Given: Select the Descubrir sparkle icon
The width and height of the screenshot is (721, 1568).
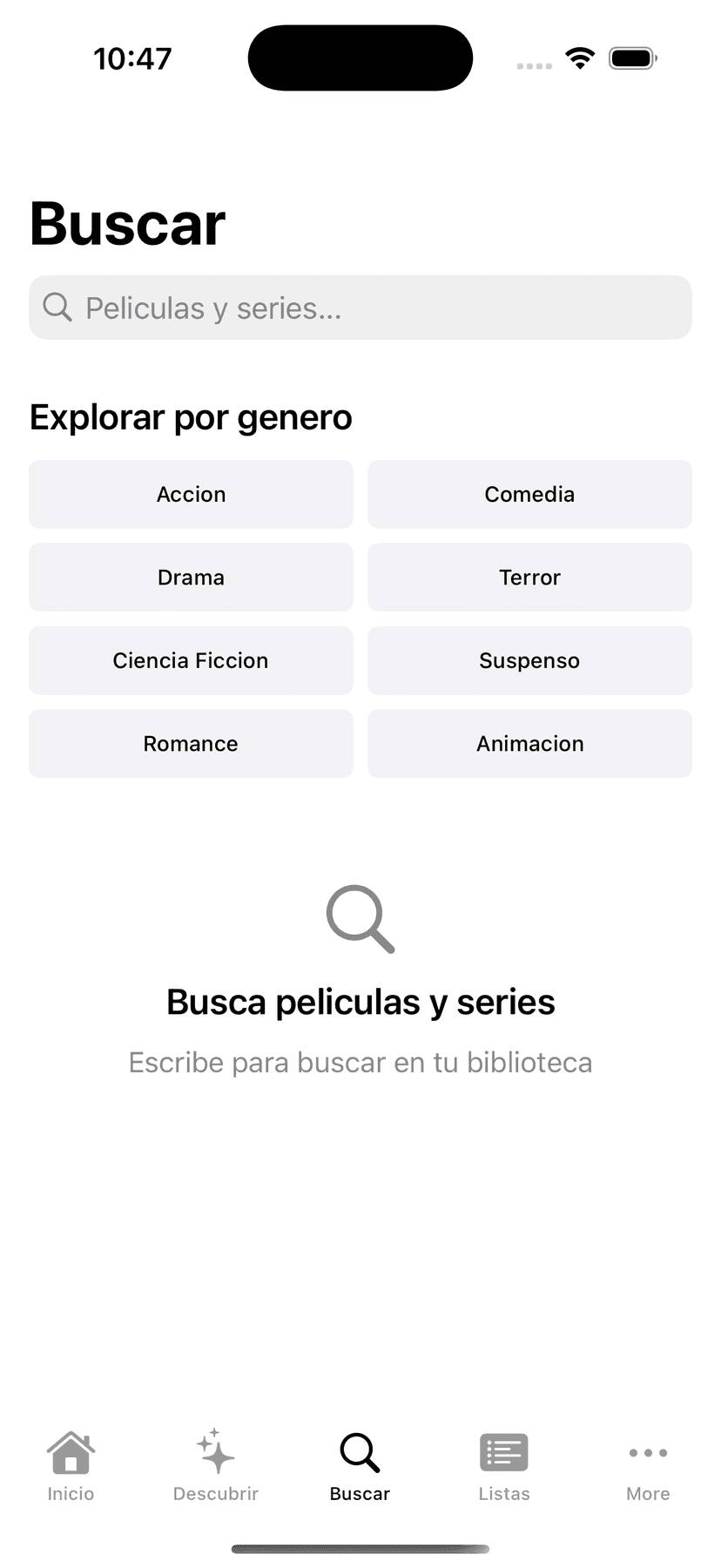Looking at the screenshot, I should (214, 1450).
